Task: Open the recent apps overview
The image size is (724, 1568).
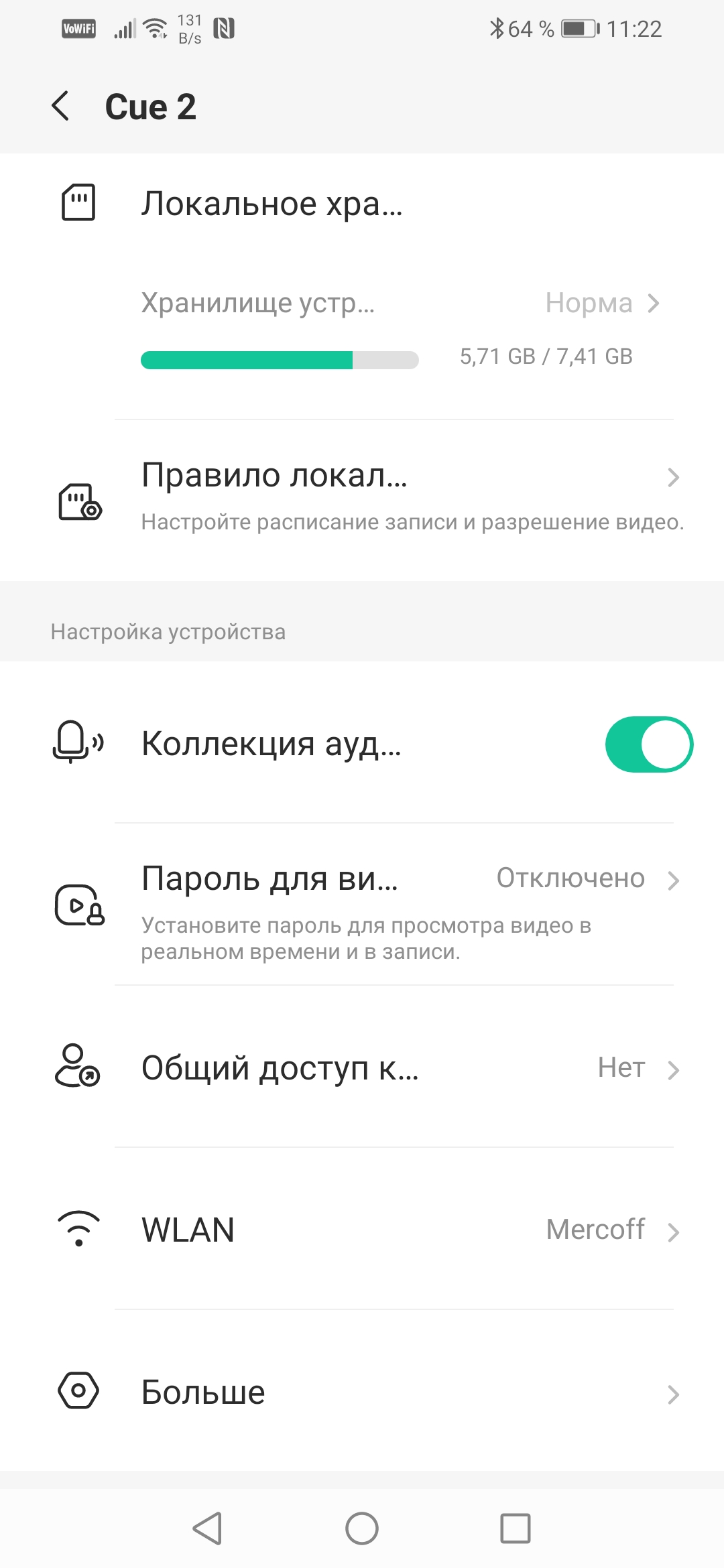Action: 516,1528
